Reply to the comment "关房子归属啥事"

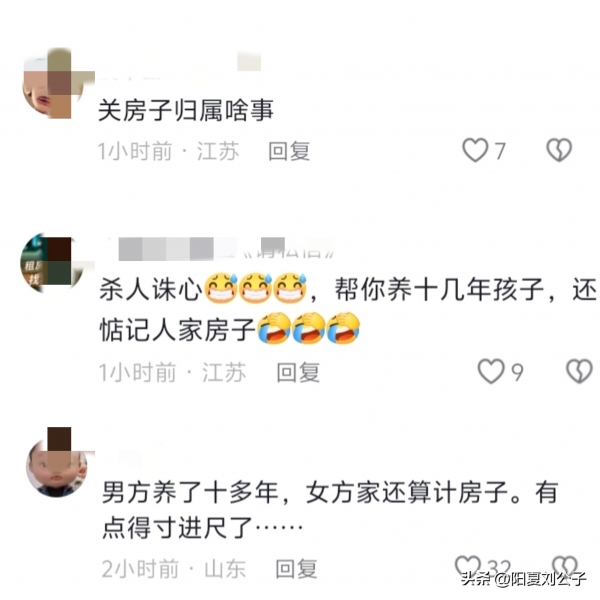tap(289, 151)
